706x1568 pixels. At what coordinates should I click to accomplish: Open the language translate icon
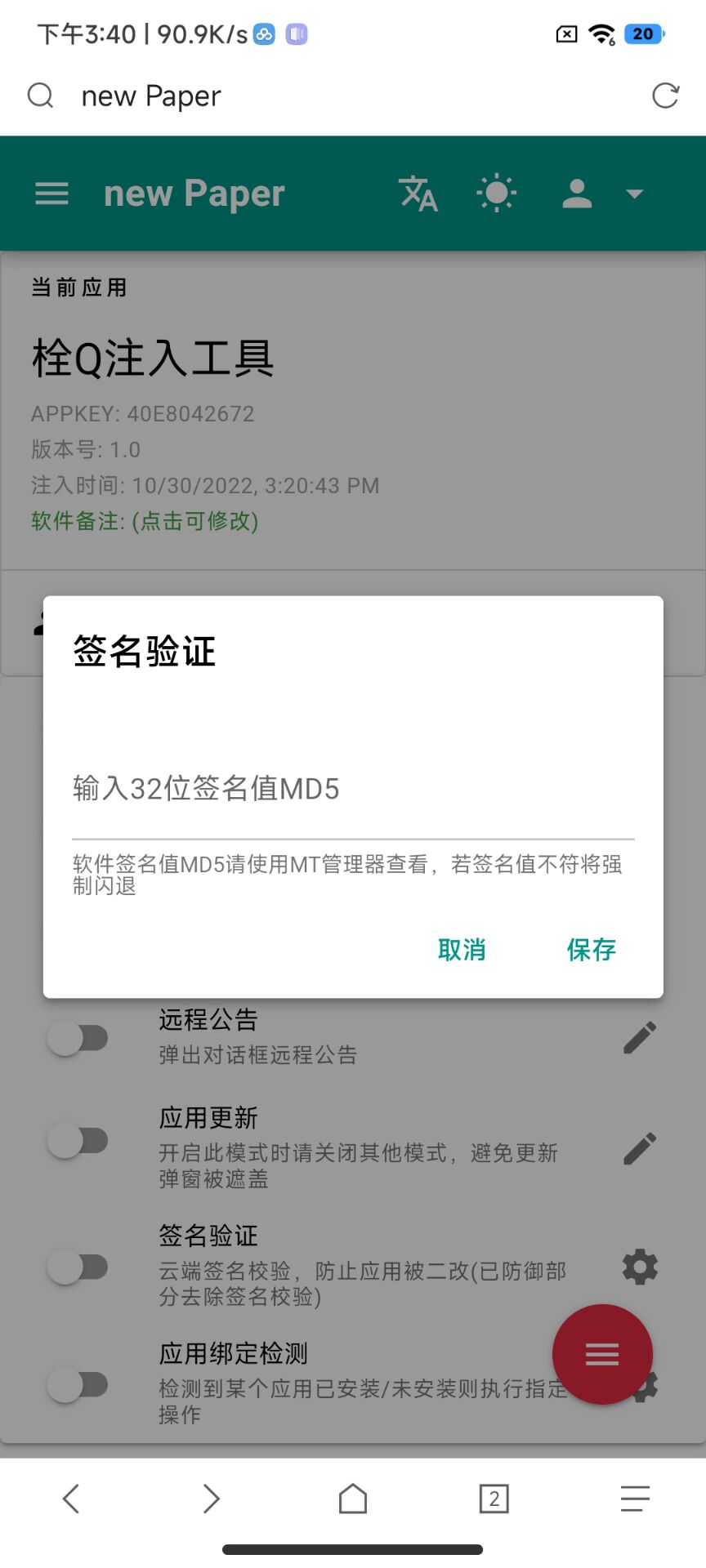(x=418, y=194)
